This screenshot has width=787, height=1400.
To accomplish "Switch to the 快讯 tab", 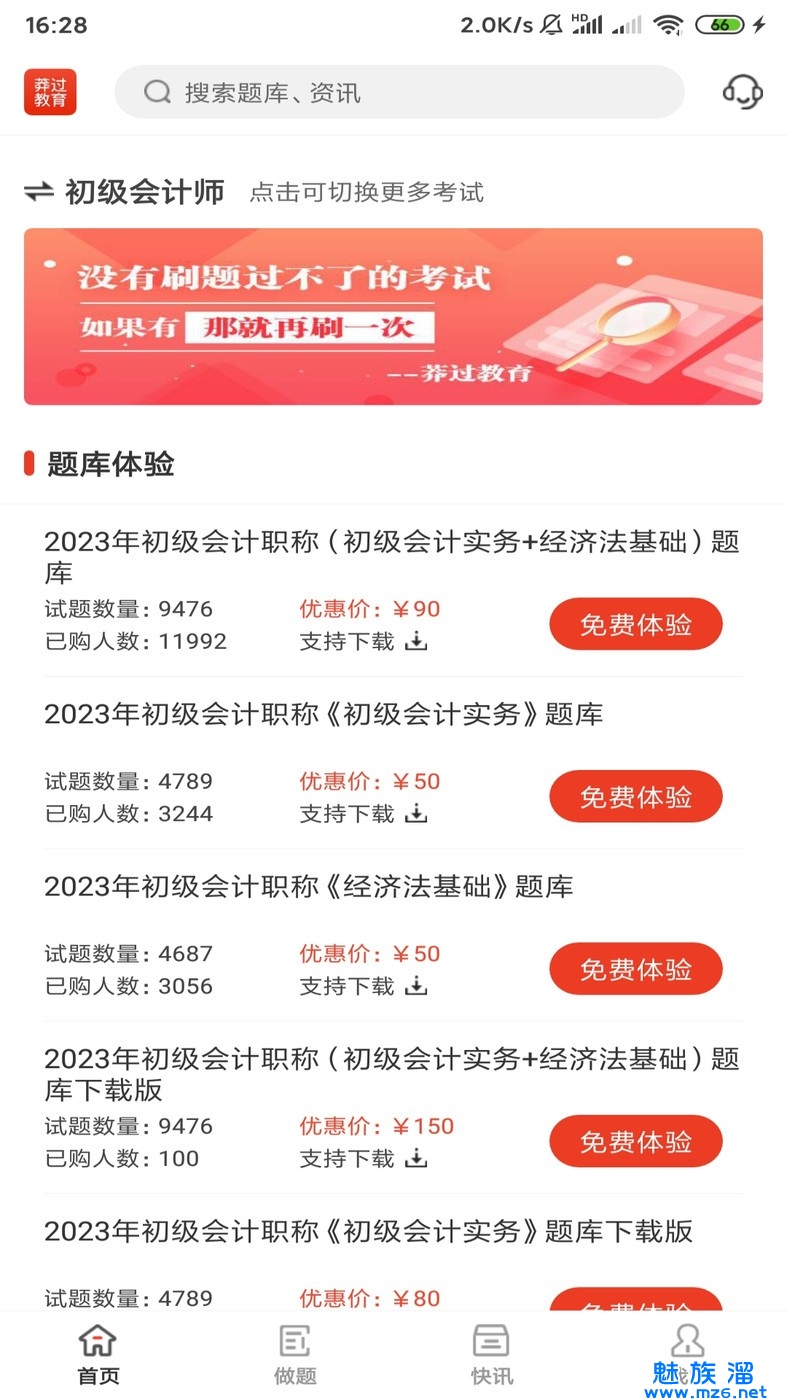I will pyautogui.click(x=491, y=1355).
